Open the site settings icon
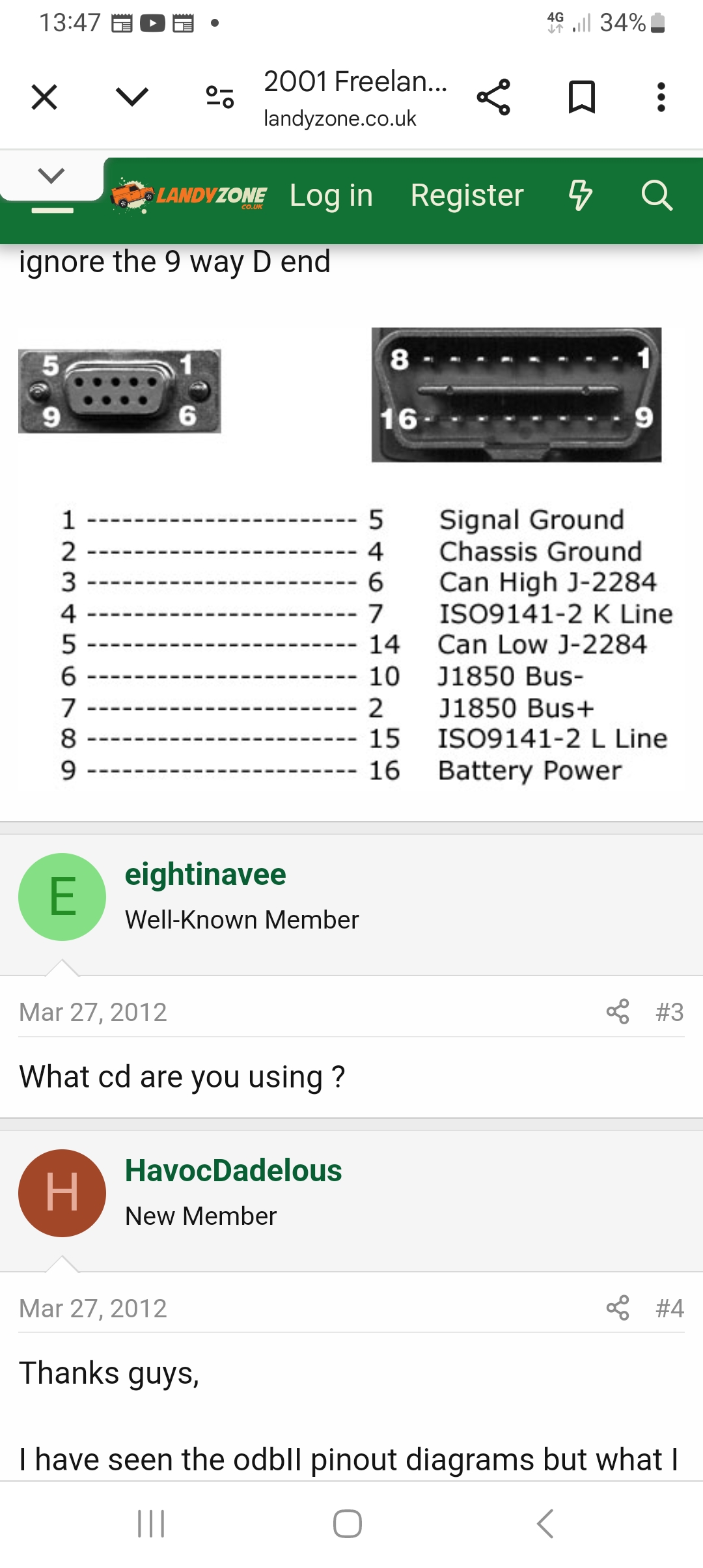The image size is (703, 1568). (220, 98)
